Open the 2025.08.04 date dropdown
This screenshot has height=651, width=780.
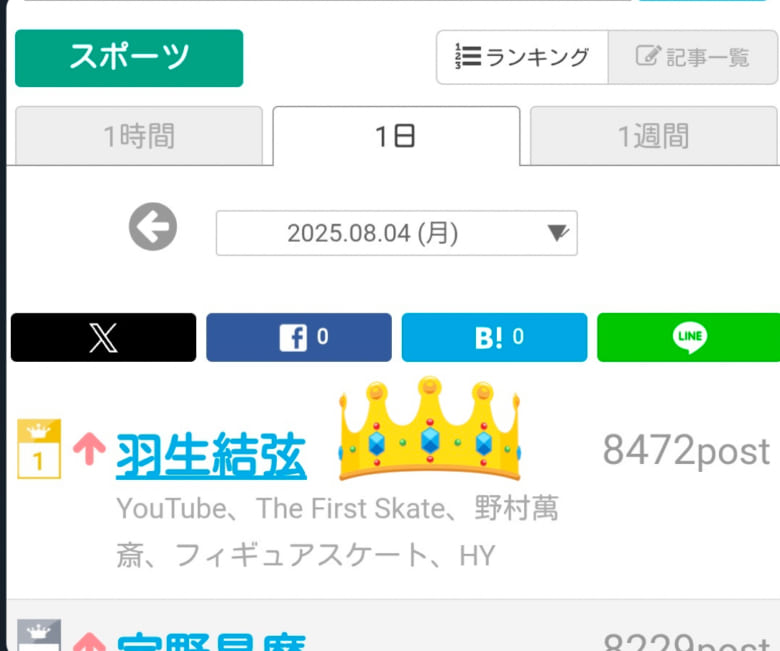[396, 233]
